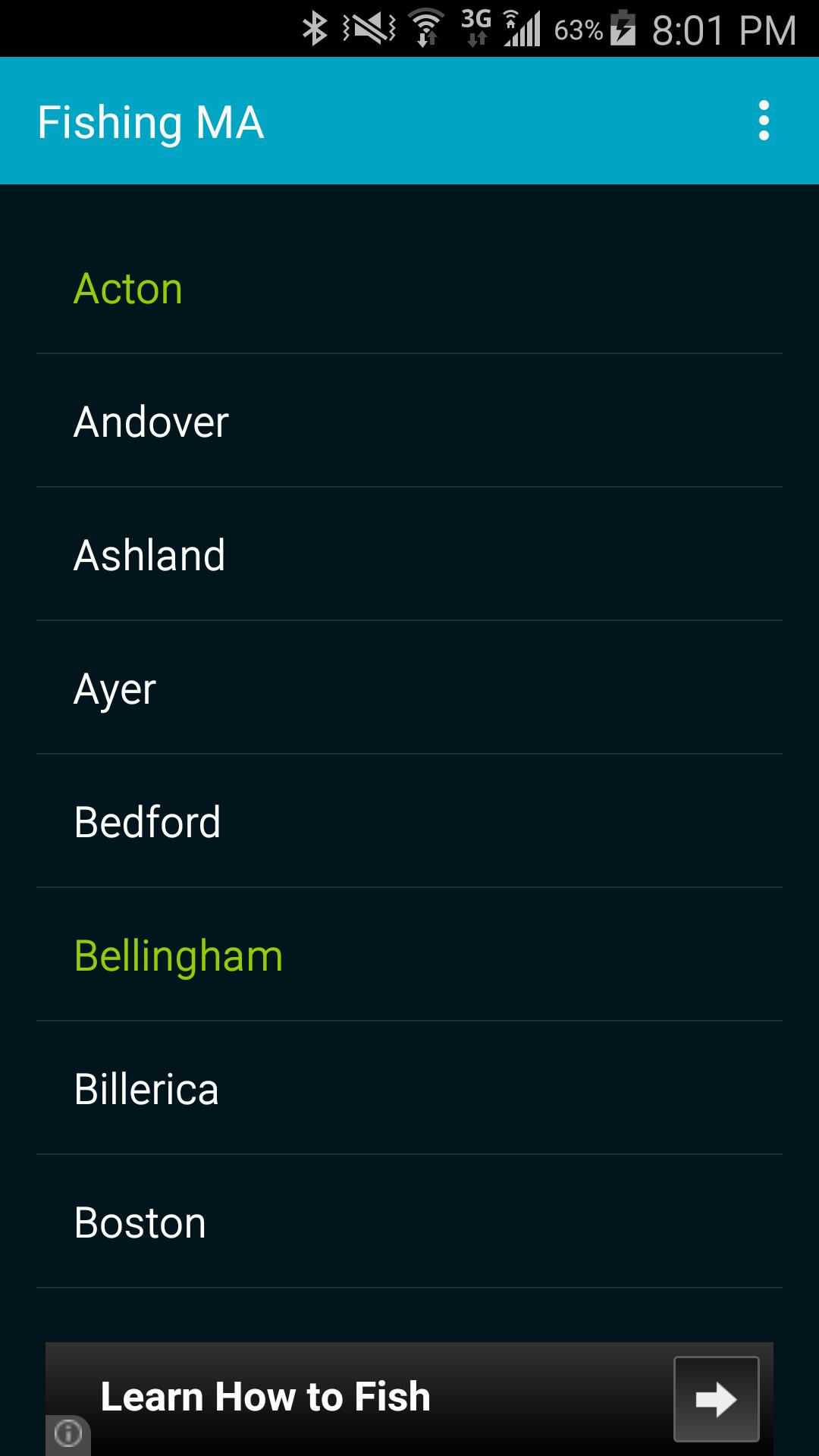Open the overflow menu
This screenshot has height=1456, width=819.
coord(764,121)
